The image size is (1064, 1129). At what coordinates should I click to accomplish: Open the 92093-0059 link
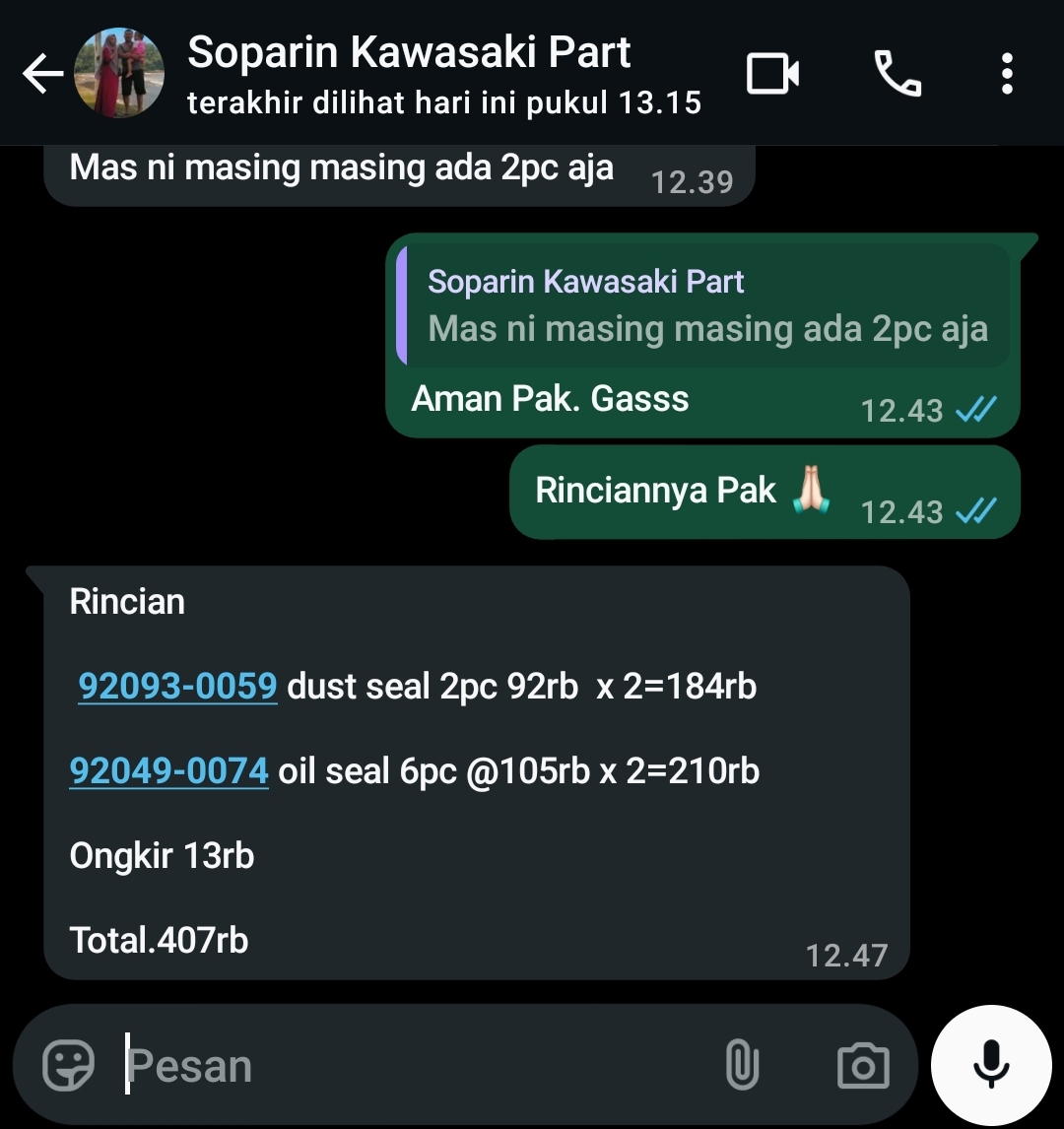click(x=177, y=686)
